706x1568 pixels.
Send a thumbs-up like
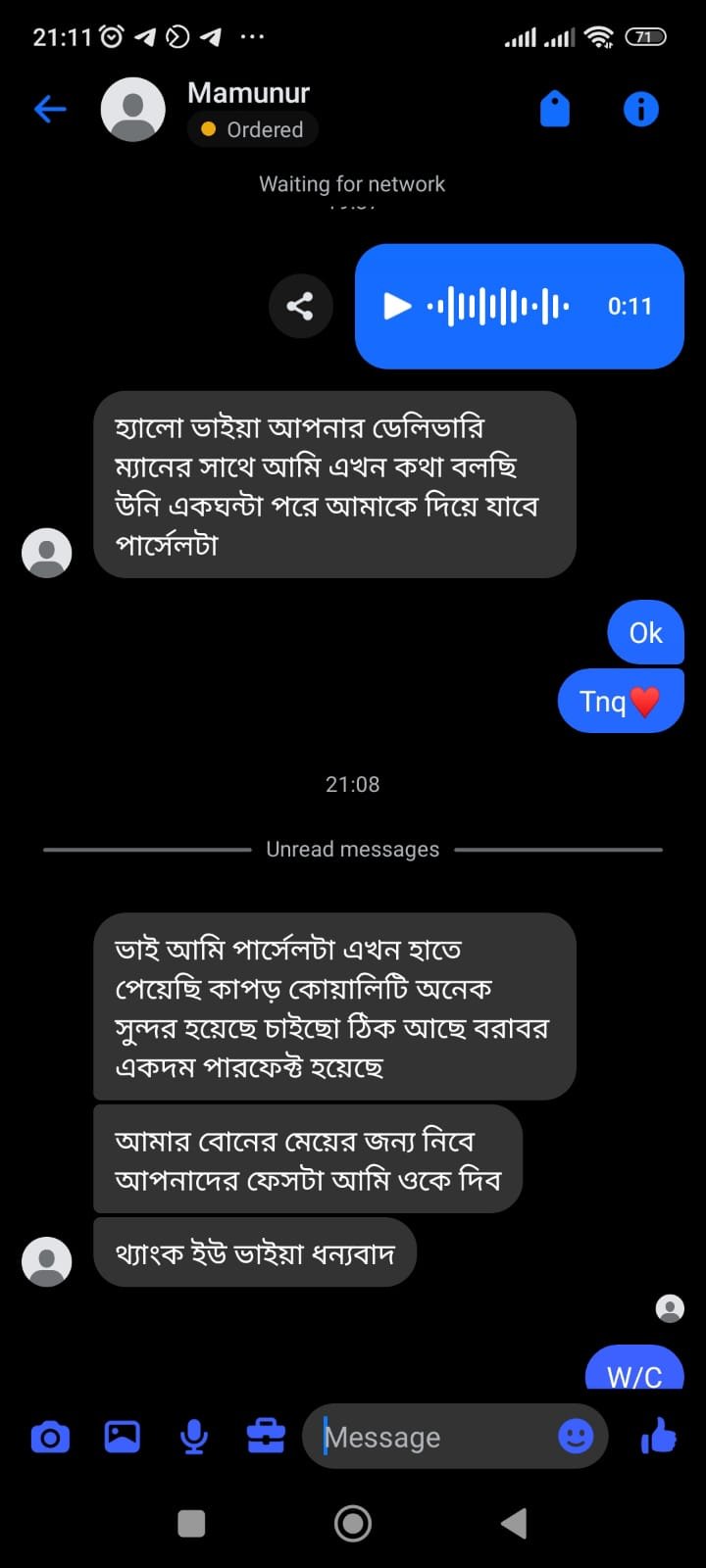point(659,1437)
